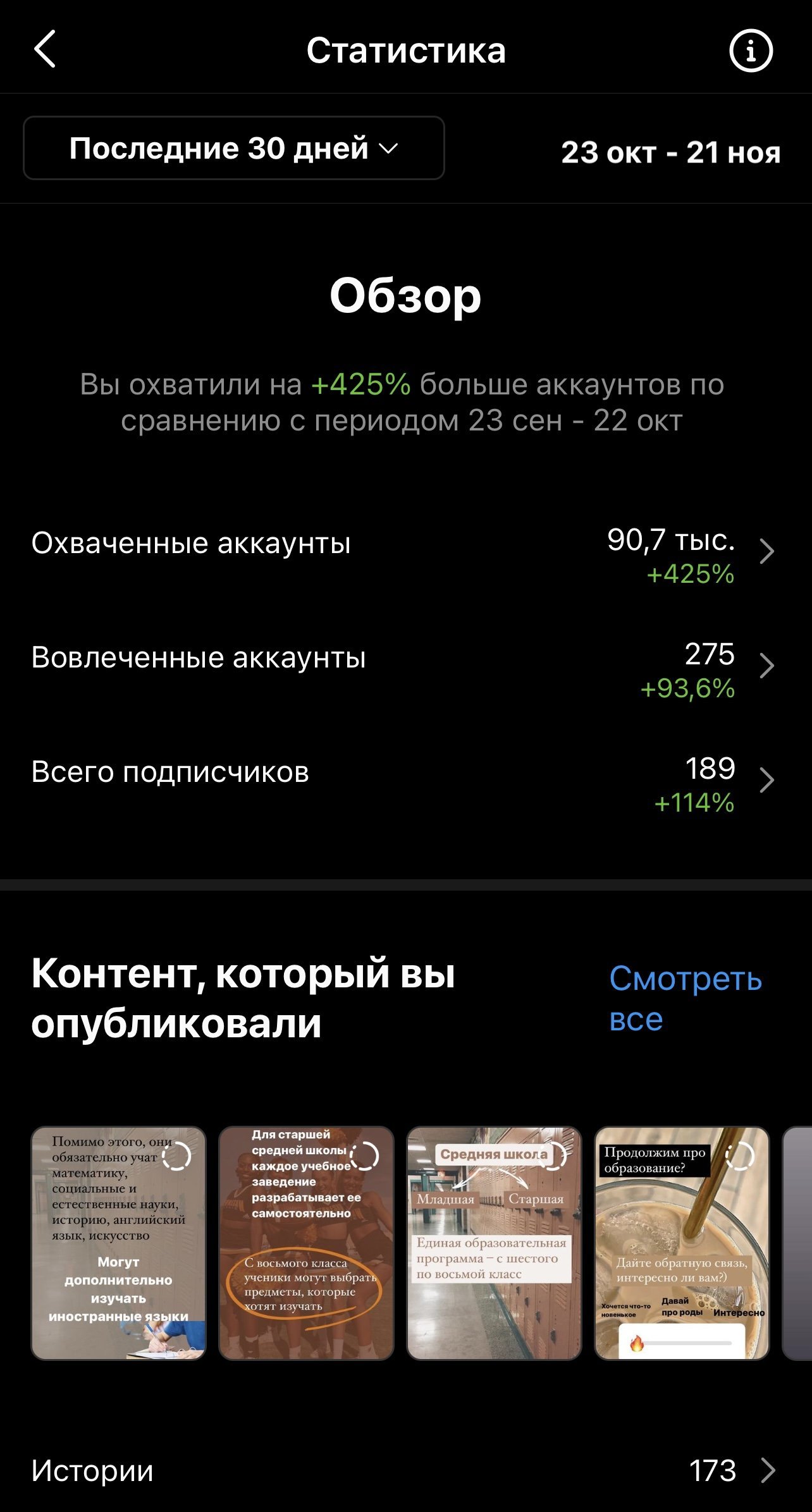Open the story about иностранные языки
The image size is (812, 1512).
click(119, 1243)
